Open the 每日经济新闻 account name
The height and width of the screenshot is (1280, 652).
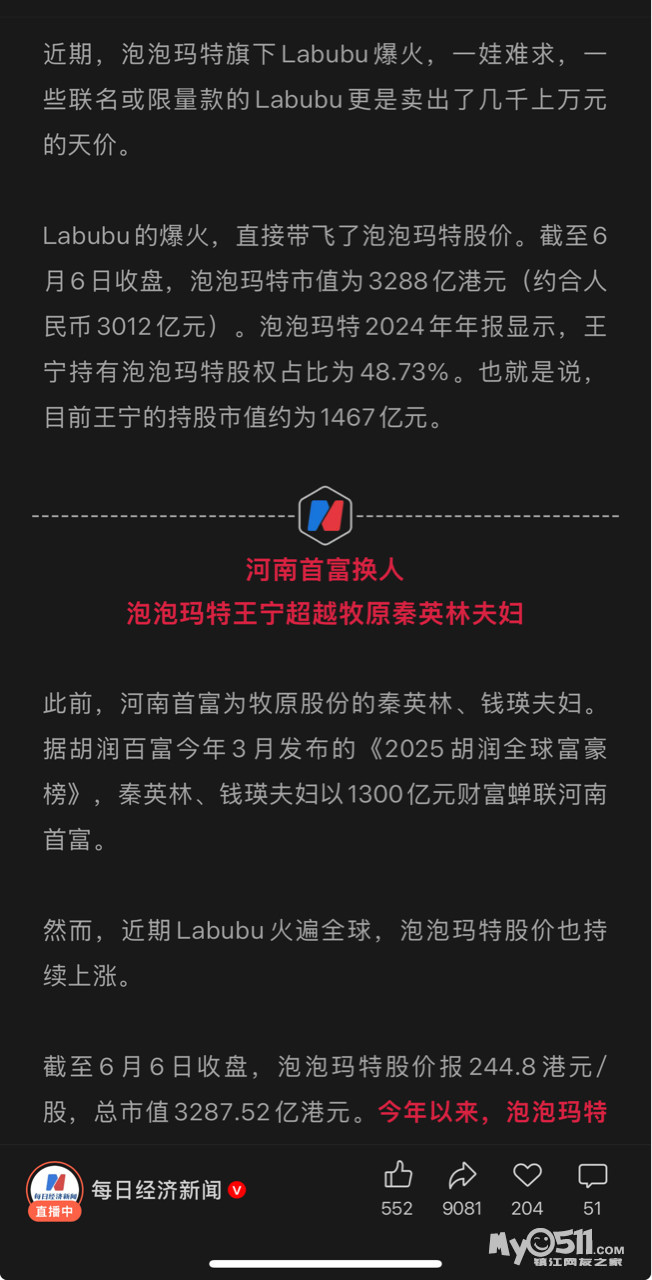click(157, 1190)
